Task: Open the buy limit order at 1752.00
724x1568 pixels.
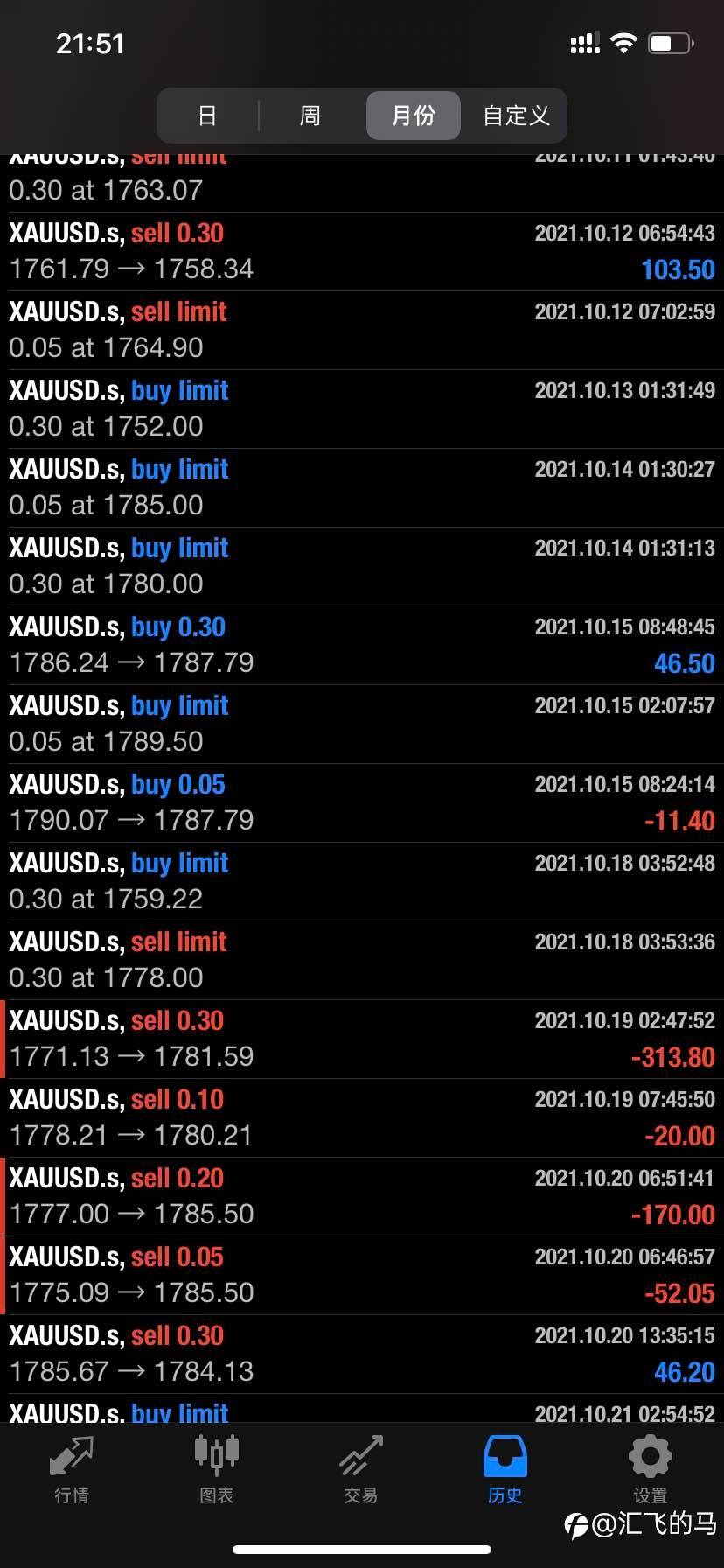Action: pyautogui.click(x=362, y=409)
